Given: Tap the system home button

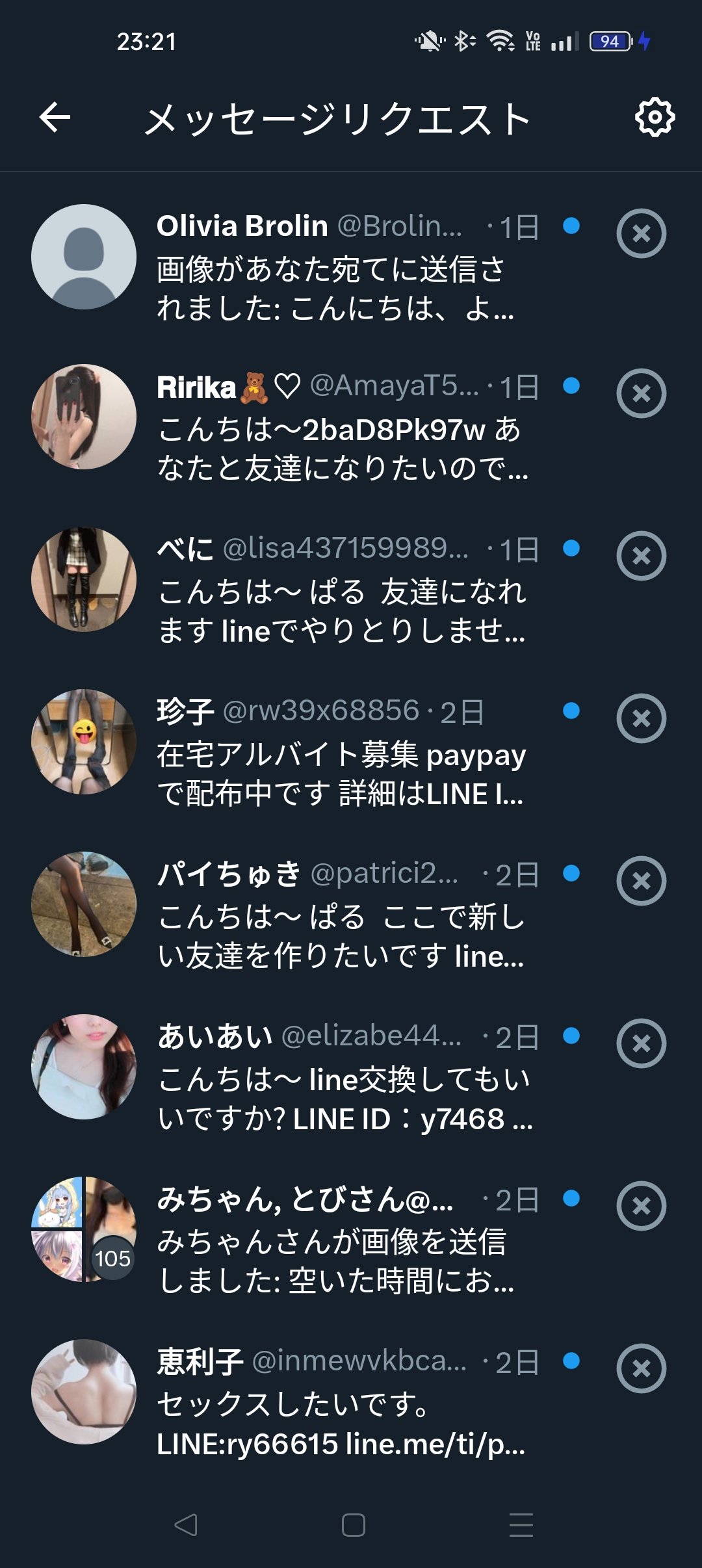Looking at the screenshot, I should pyautogui.click(x=353, y=1525).
